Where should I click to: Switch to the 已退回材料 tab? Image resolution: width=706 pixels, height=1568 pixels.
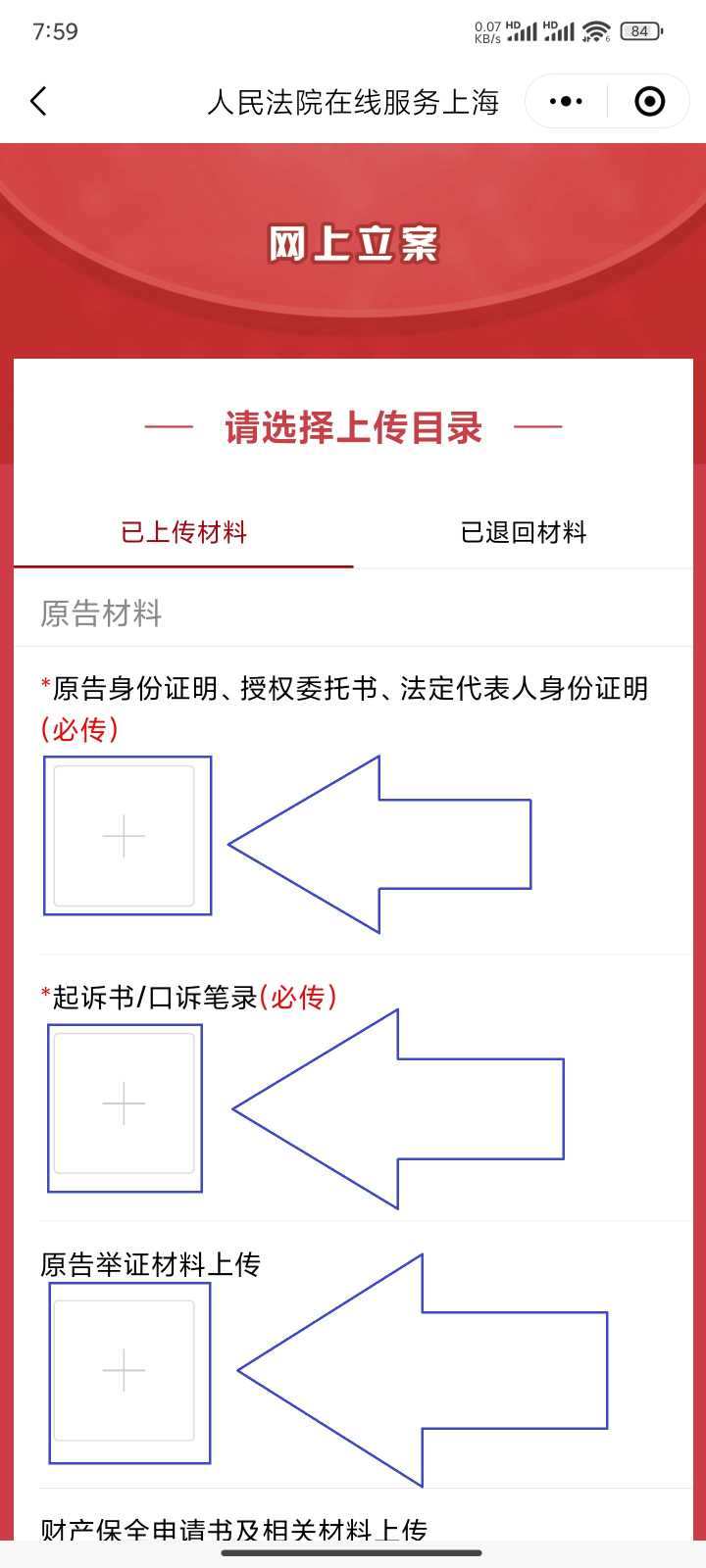tap(524, 532)
